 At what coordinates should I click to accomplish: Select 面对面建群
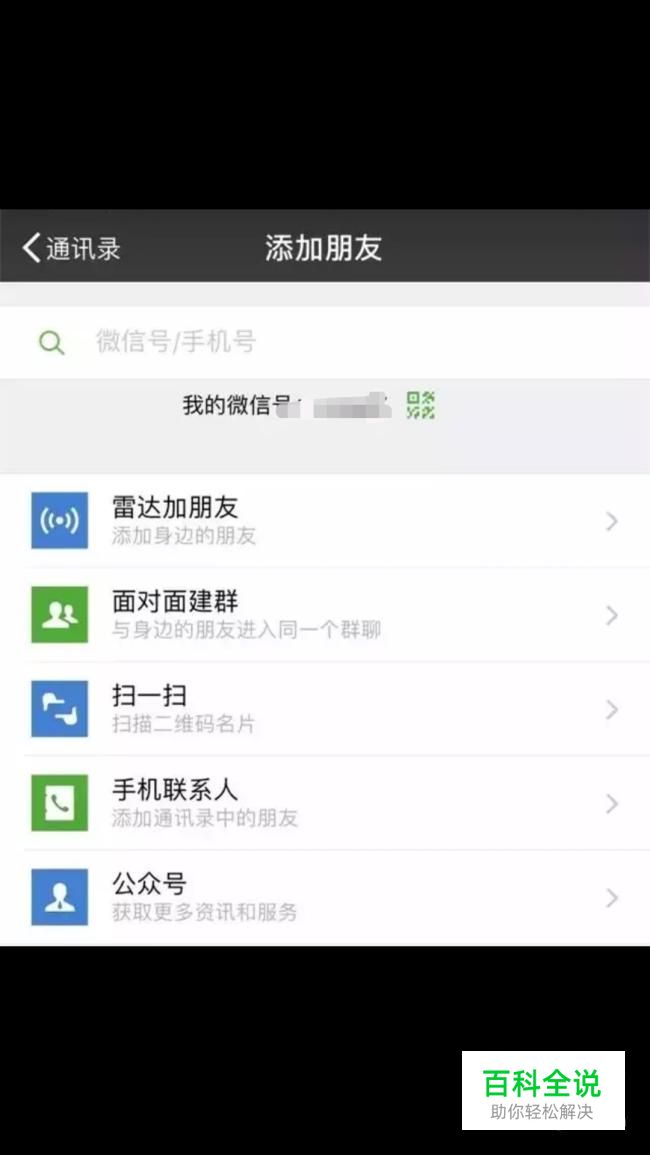[325, 615]
